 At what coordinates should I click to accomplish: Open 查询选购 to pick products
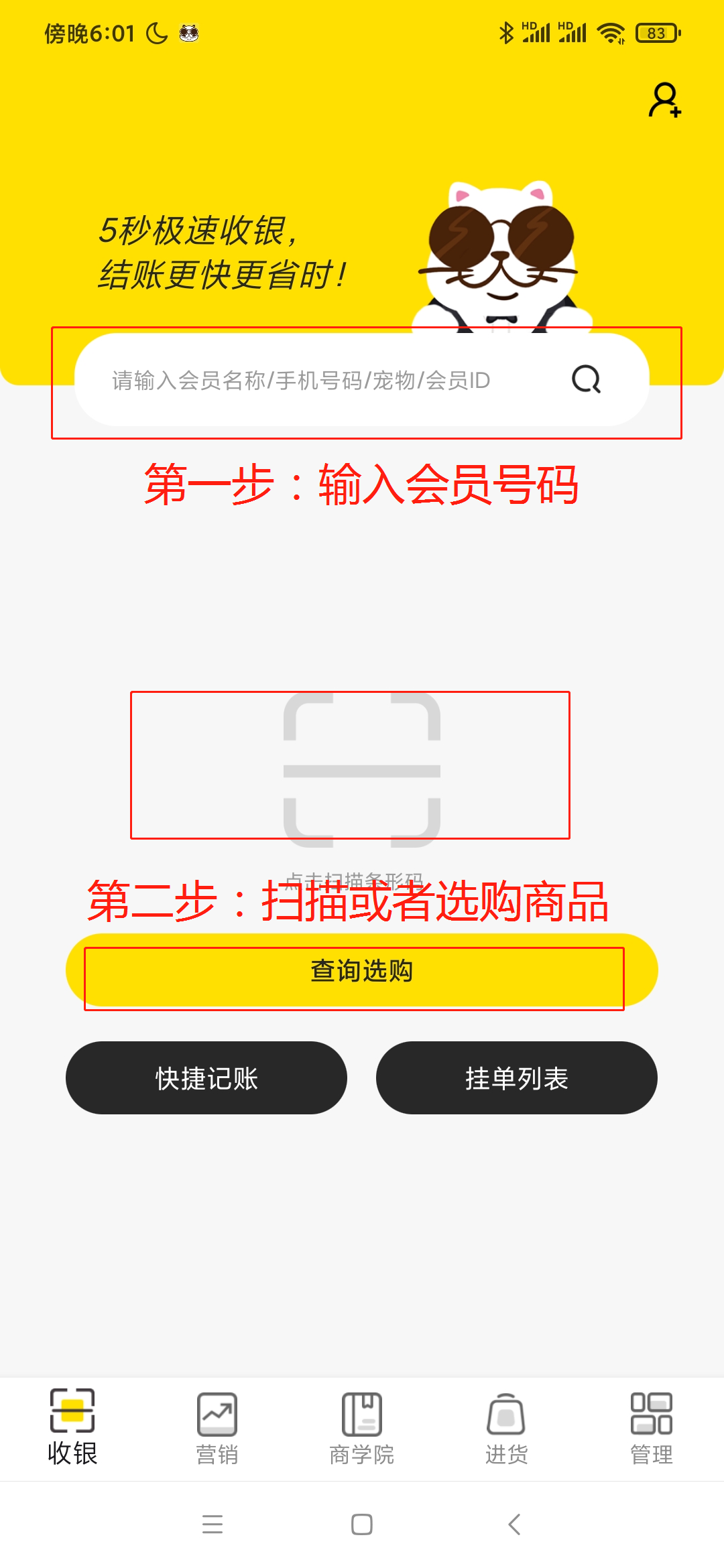[x=361, y=970]
